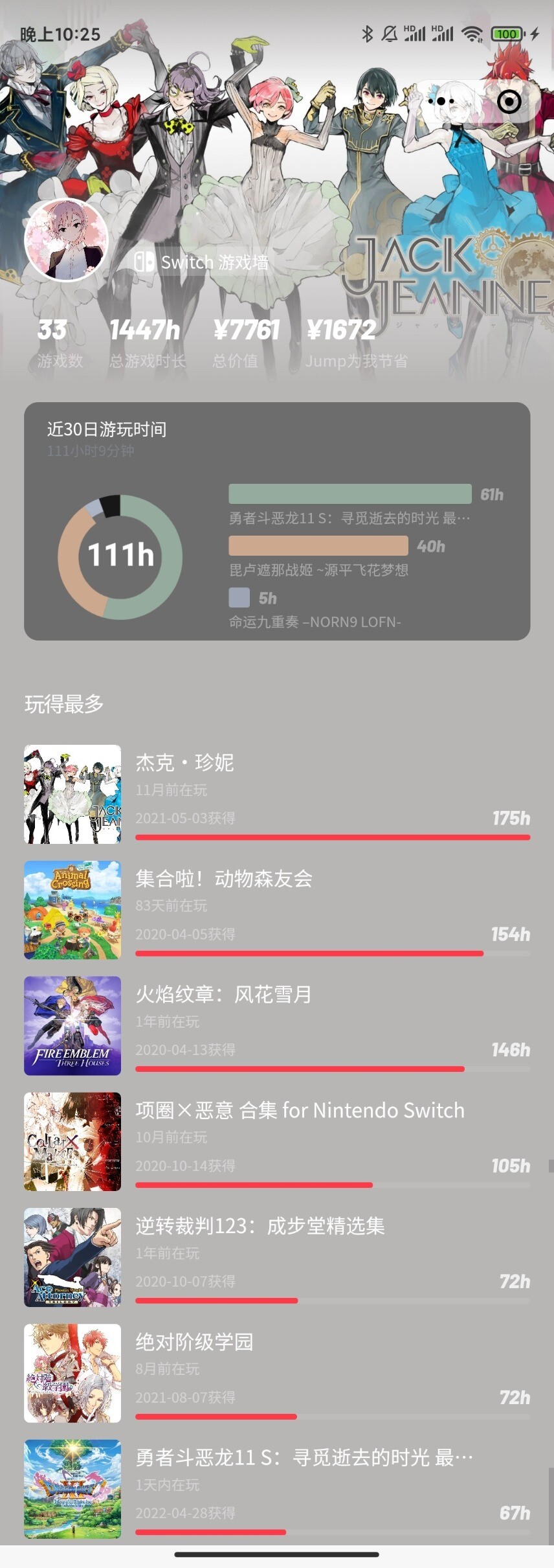554x1568 pixels.
Task: Select 火焰纹章：风花雪月 from the list
Action: pyautogui.click(x=277, y=1026)
